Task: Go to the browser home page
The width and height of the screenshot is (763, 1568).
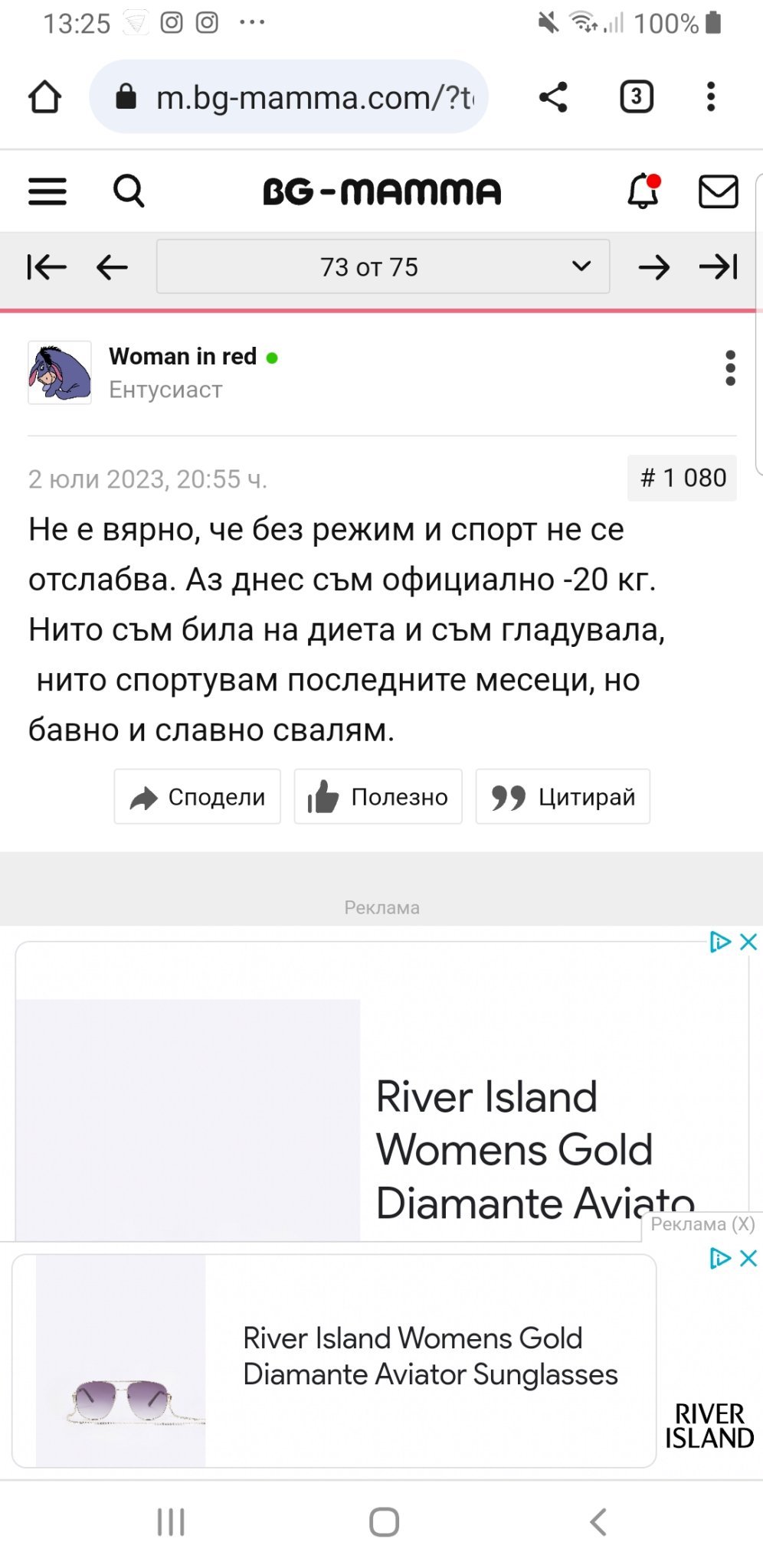Action: pyautogui.click(x=44, y=97)
